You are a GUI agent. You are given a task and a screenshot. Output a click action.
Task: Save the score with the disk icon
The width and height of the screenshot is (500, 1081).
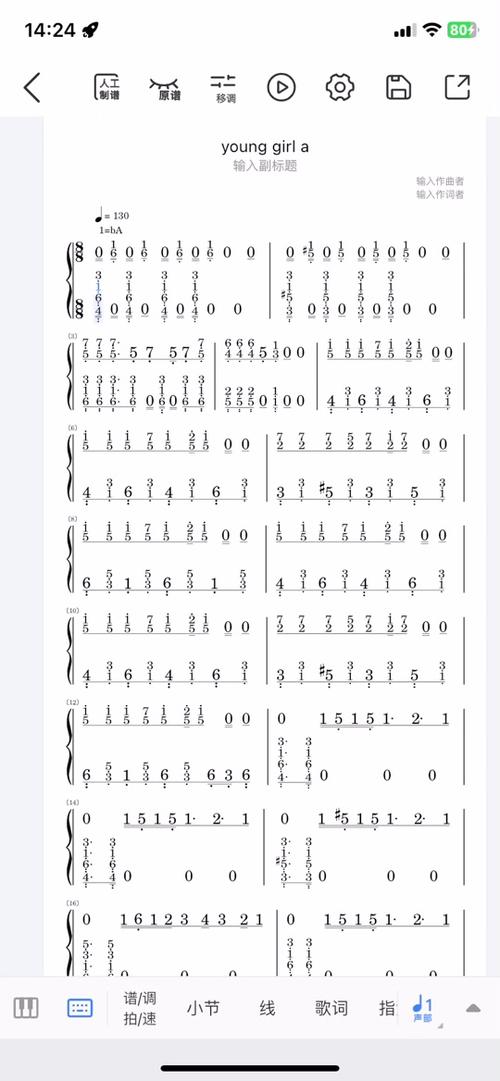(398, 88)
